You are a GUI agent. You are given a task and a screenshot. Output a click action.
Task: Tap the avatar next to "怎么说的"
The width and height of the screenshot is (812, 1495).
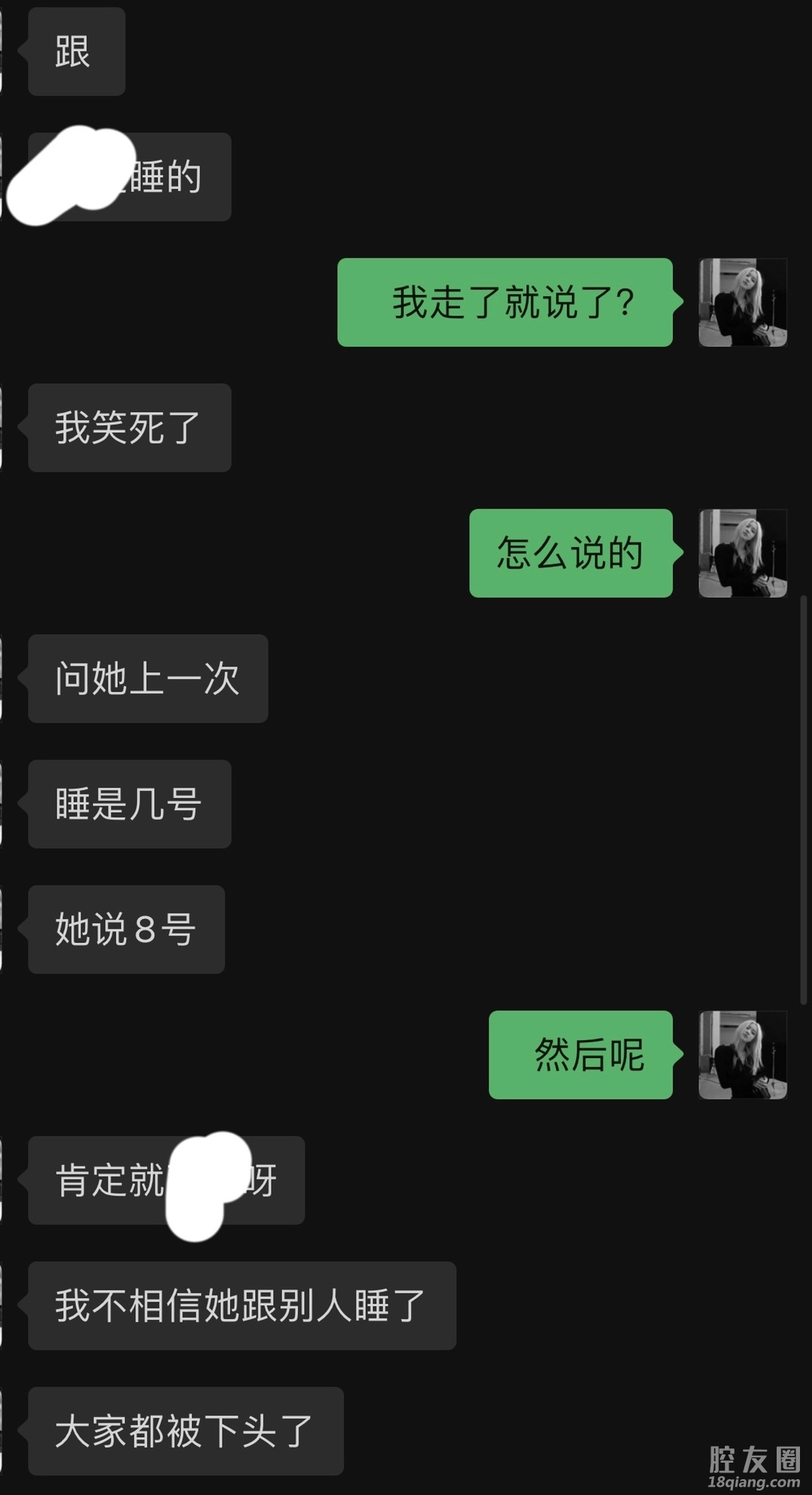point(742,553)
